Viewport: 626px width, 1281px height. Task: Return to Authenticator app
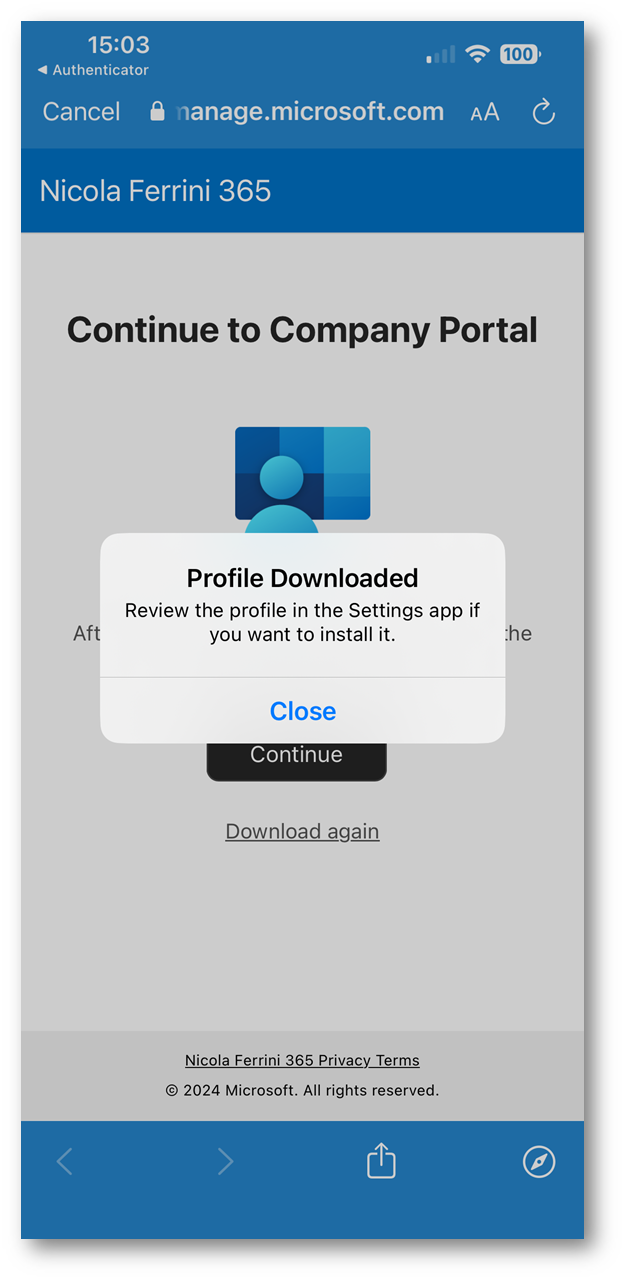click(x=93, y=70)
